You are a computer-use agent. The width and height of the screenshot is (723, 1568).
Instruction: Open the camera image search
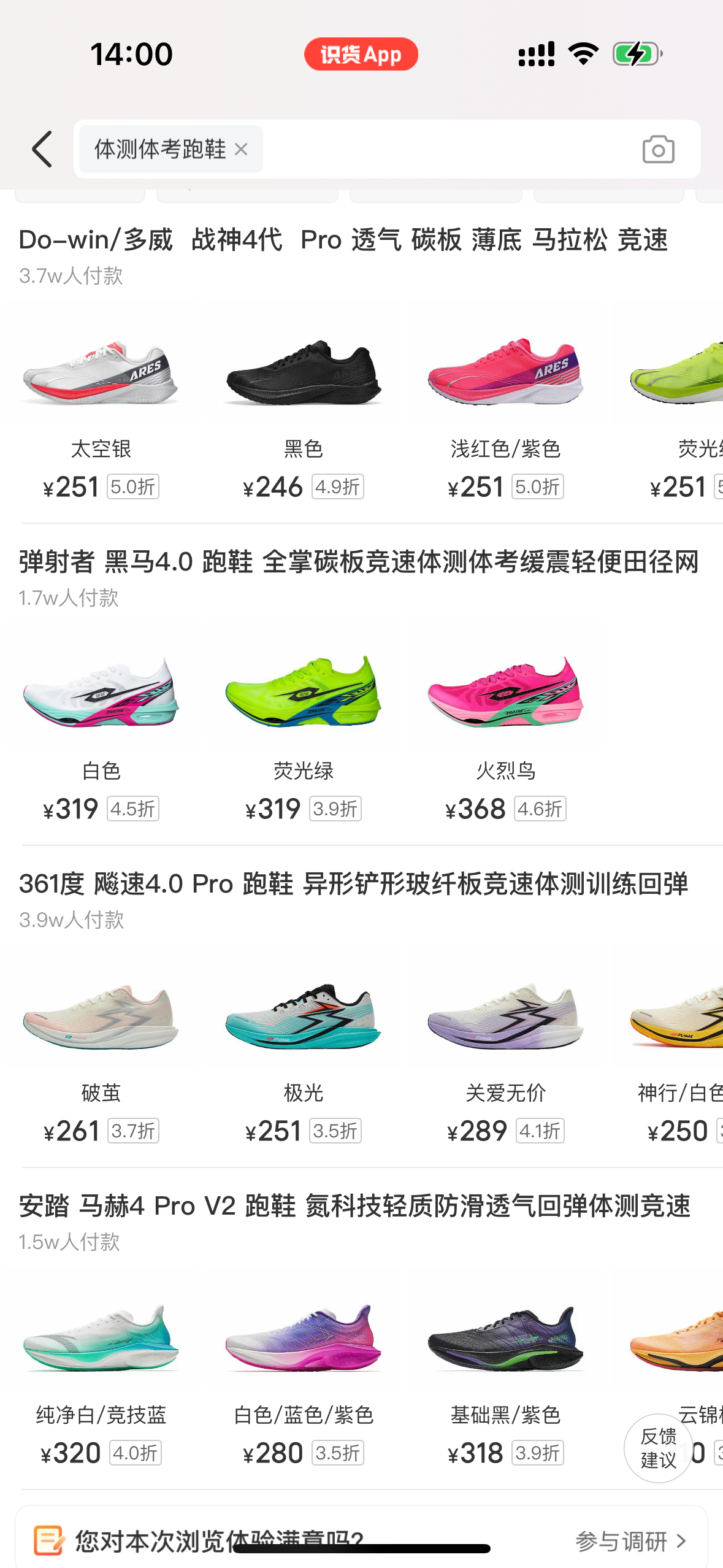pyautogui.click(x=658, y=149)
